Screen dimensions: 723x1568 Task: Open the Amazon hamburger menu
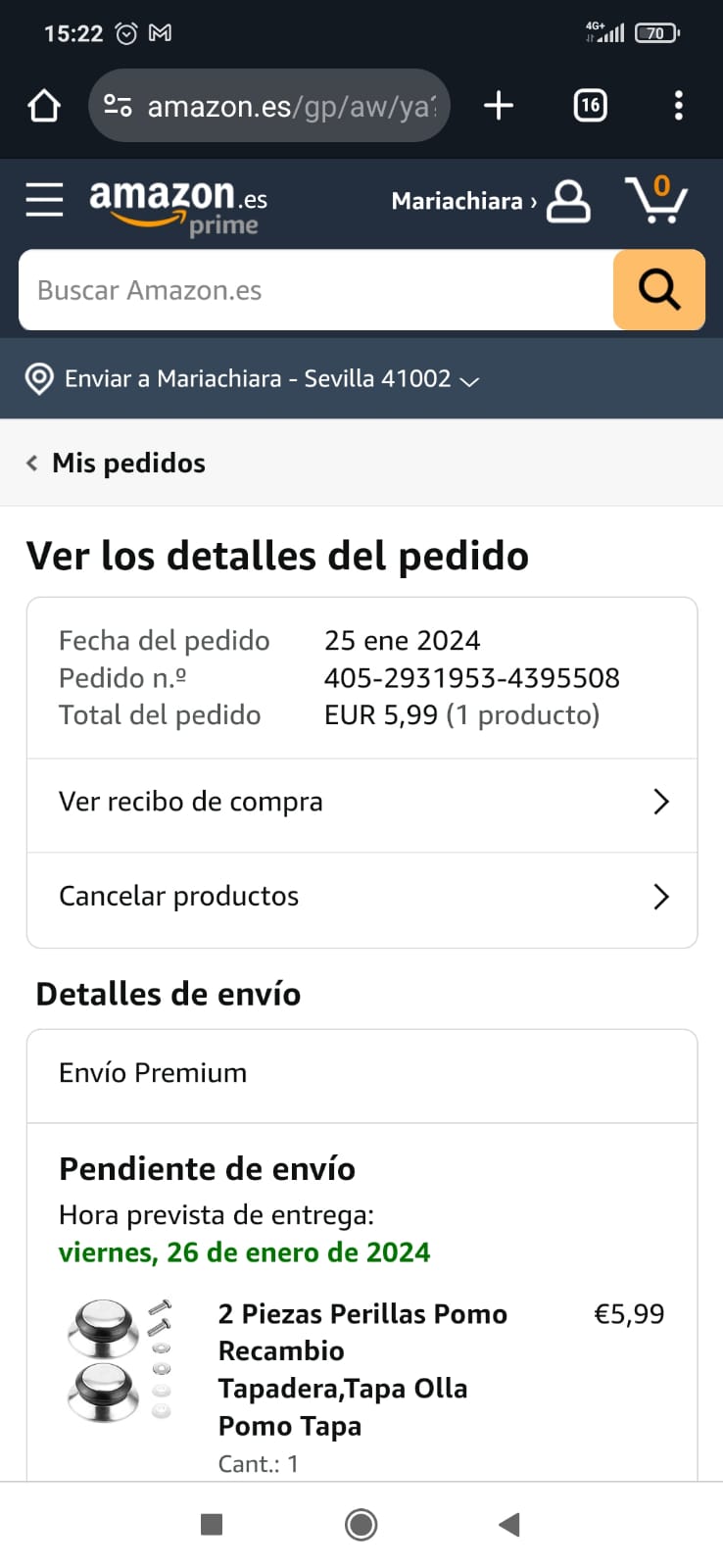click(x=44, y=200)
